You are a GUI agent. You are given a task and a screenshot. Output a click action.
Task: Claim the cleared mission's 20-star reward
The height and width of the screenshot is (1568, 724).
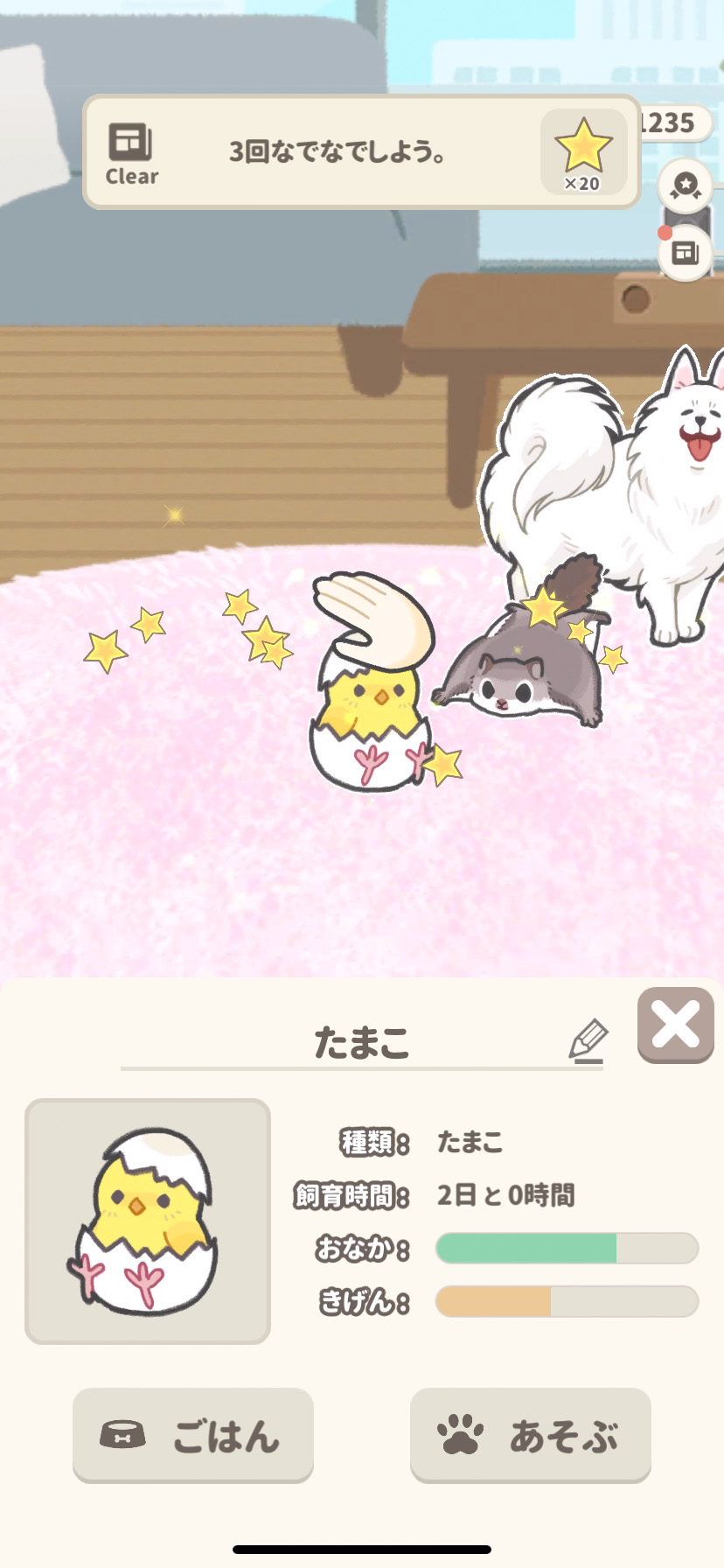583,152
